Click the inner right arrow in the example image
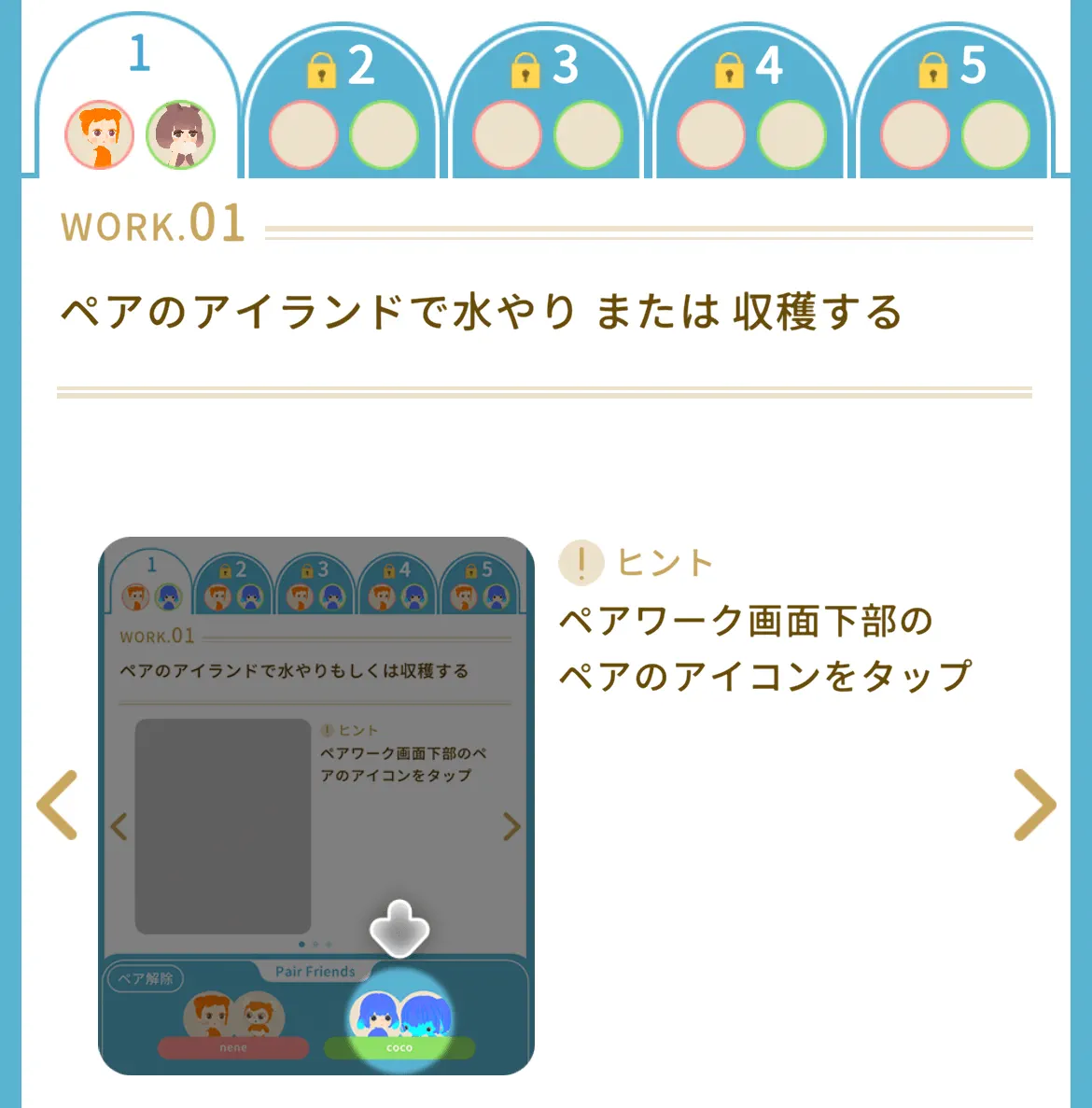This screenshot has height=1108, width=1092. pos(511,827)
